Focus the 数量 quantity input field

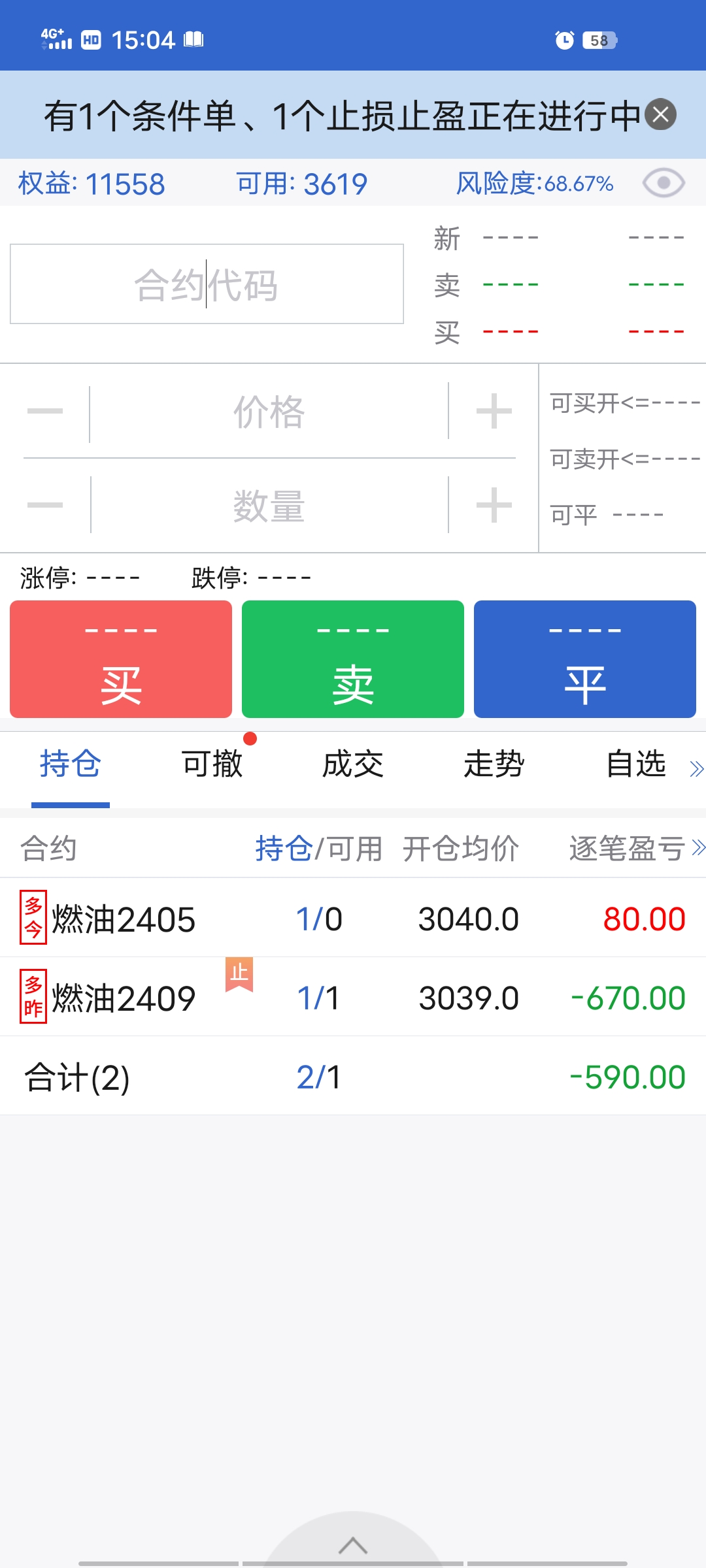click(269, 506)
